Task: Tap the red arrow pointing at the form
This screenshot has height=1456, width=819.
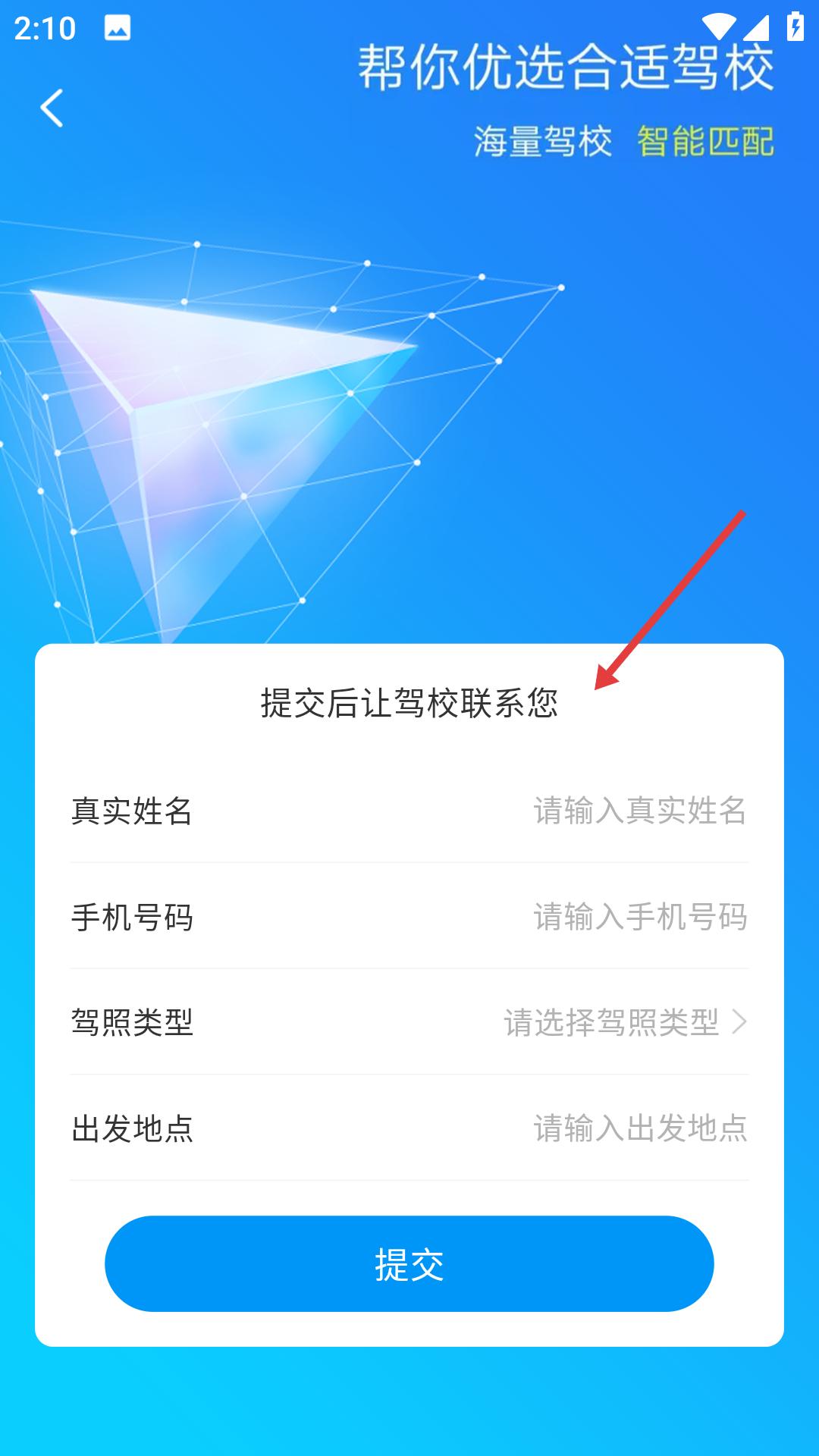Action: pos(667,599)
